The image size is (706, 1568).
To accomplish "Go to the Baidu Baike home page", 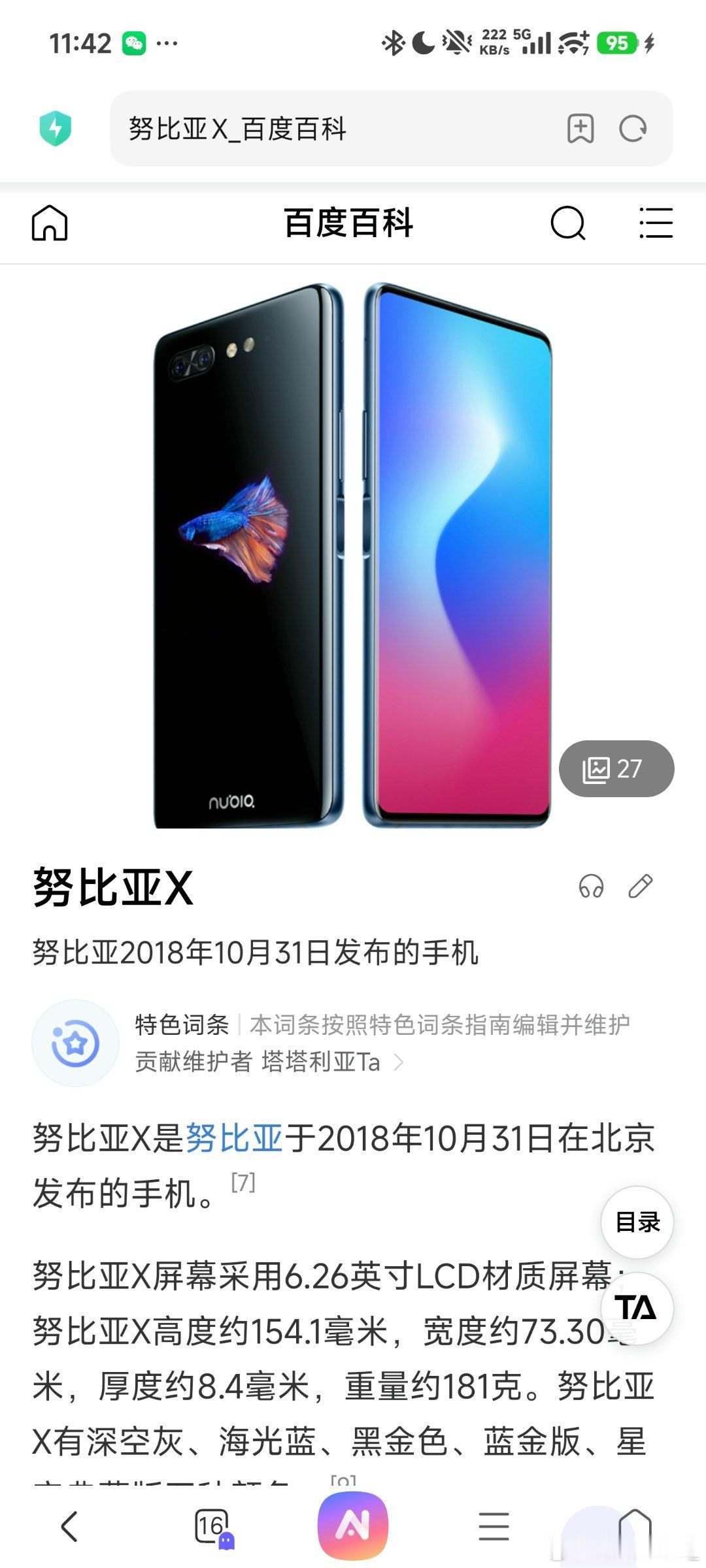I will point(50,223).
